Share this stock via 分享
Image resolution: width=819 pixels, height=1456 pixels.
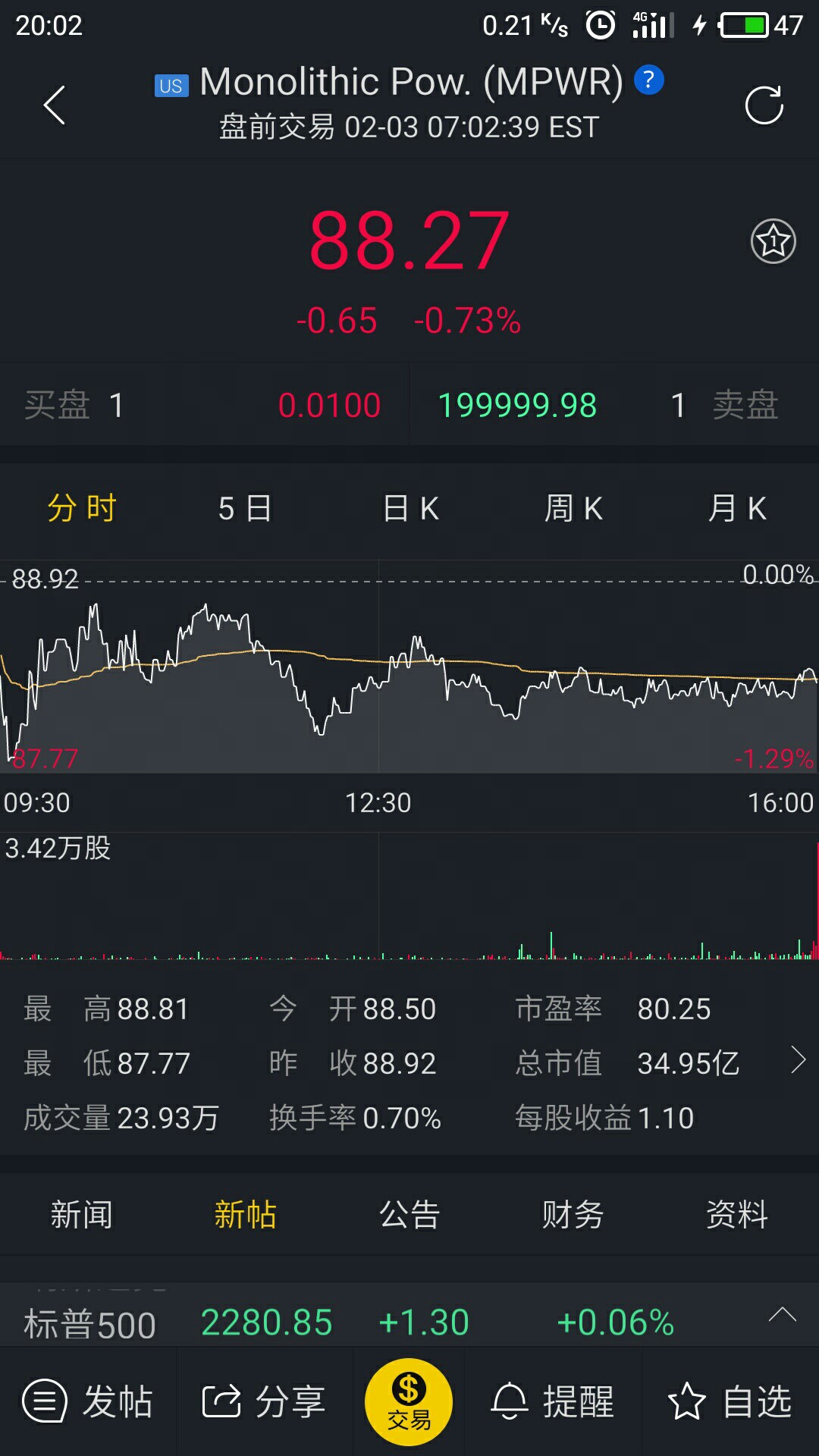264,1401
